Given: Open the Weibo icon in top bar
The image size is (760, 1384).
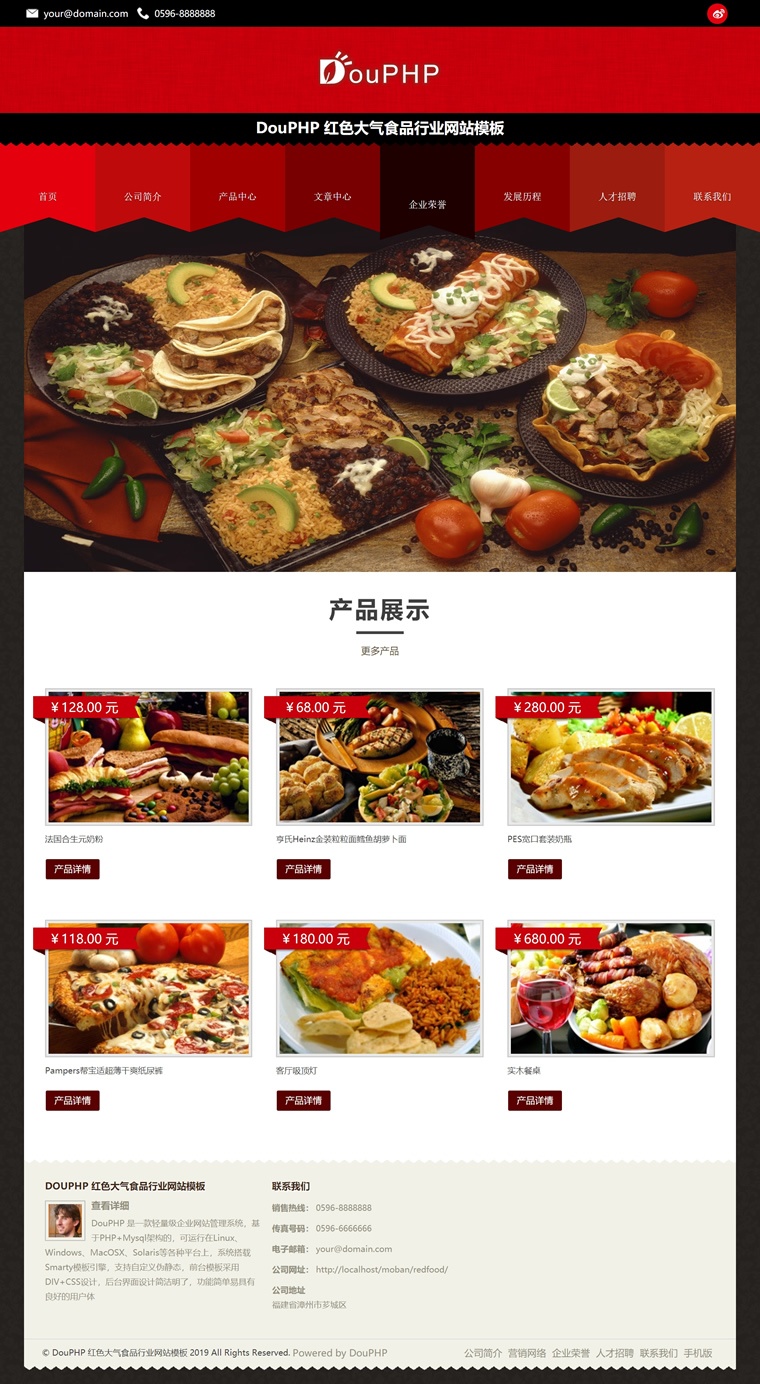Looking at the screenshot, I should (x=717, y=14).
